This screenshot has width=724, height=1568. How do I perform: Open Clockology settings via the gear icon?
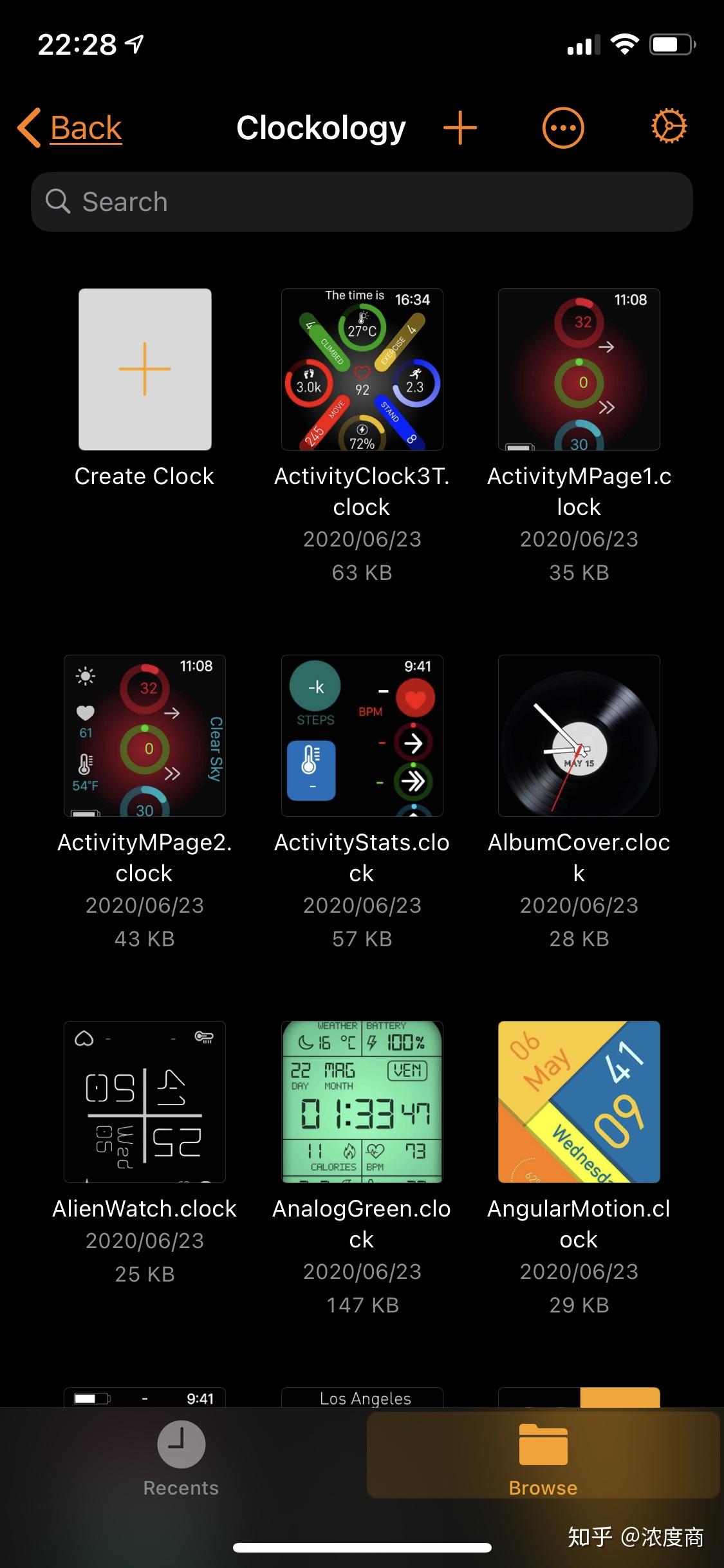click(x=669, y=126)
